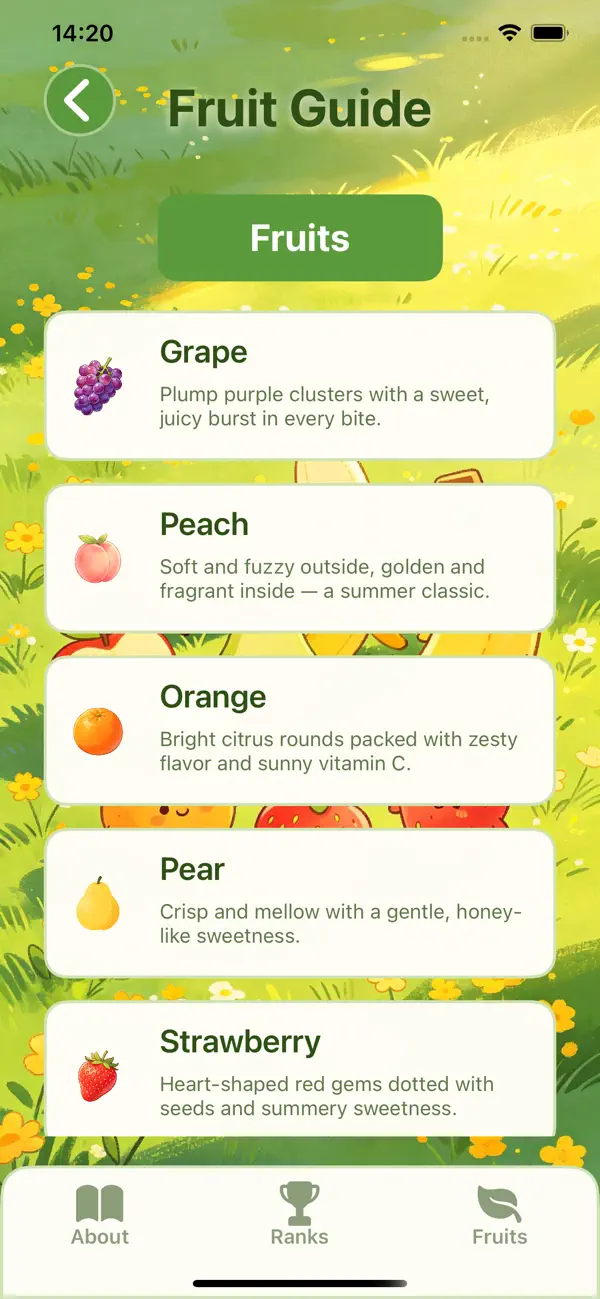
Task: Switch to the About tab
Action: pyautogui.click(x=100, y=1214)
